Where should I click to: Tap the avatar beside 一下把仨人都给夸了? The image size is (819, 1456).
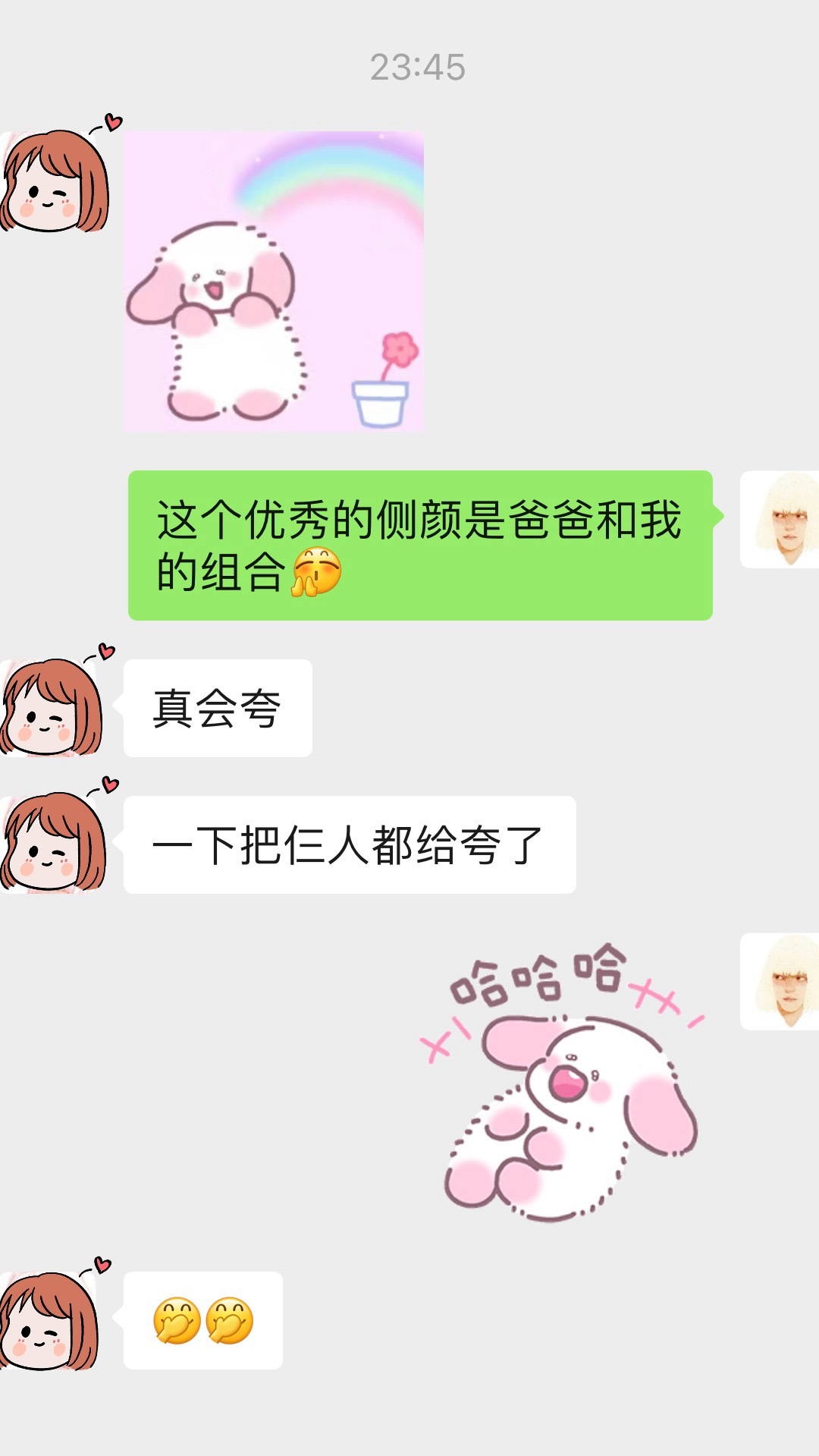[x=52, y=842]
